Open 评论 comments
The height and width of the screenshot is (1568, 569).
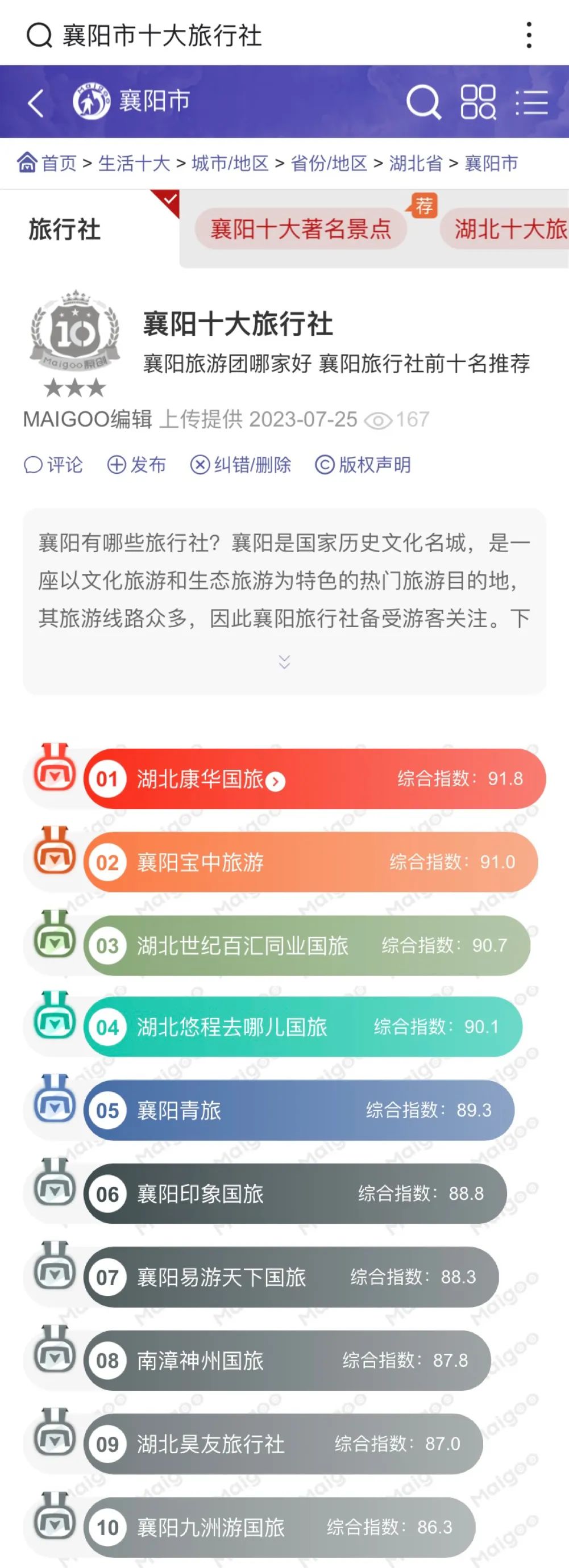coord(53,465)
